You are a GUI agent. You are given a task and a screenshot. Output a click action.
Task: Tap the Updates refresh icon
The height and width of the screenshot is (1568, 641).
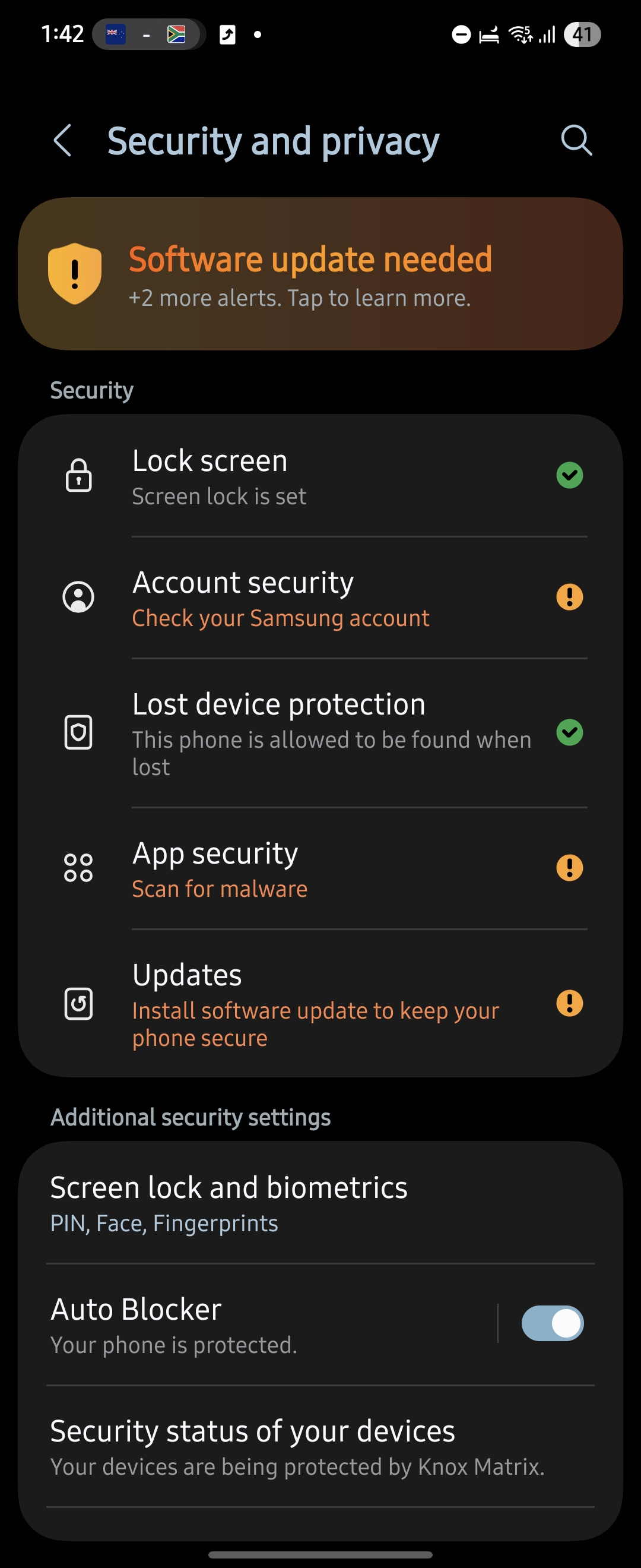click(78, 1003)
